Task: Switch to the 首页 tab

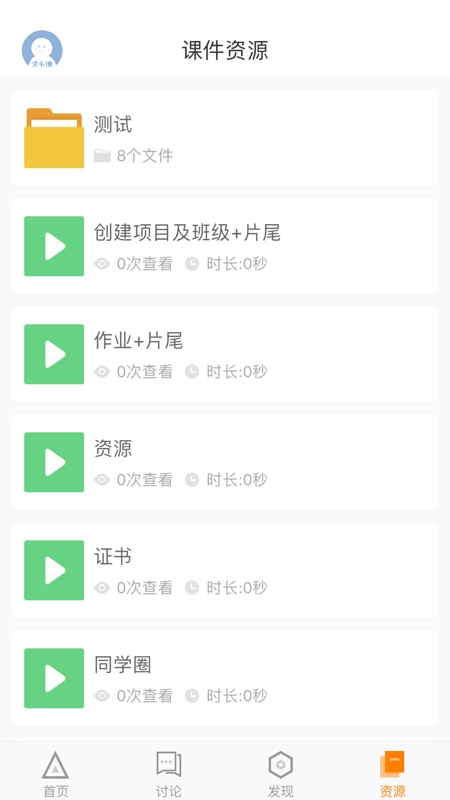Action: click(56, 773)
